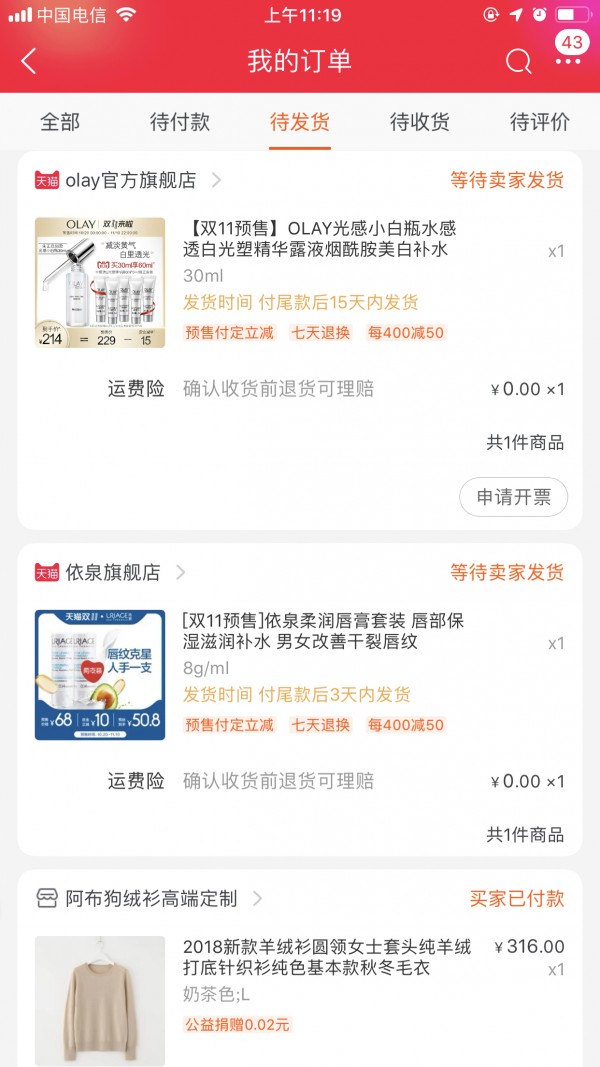
Task: Open the 2018新款羊绒衫 order item
Action: point(299,1000)
